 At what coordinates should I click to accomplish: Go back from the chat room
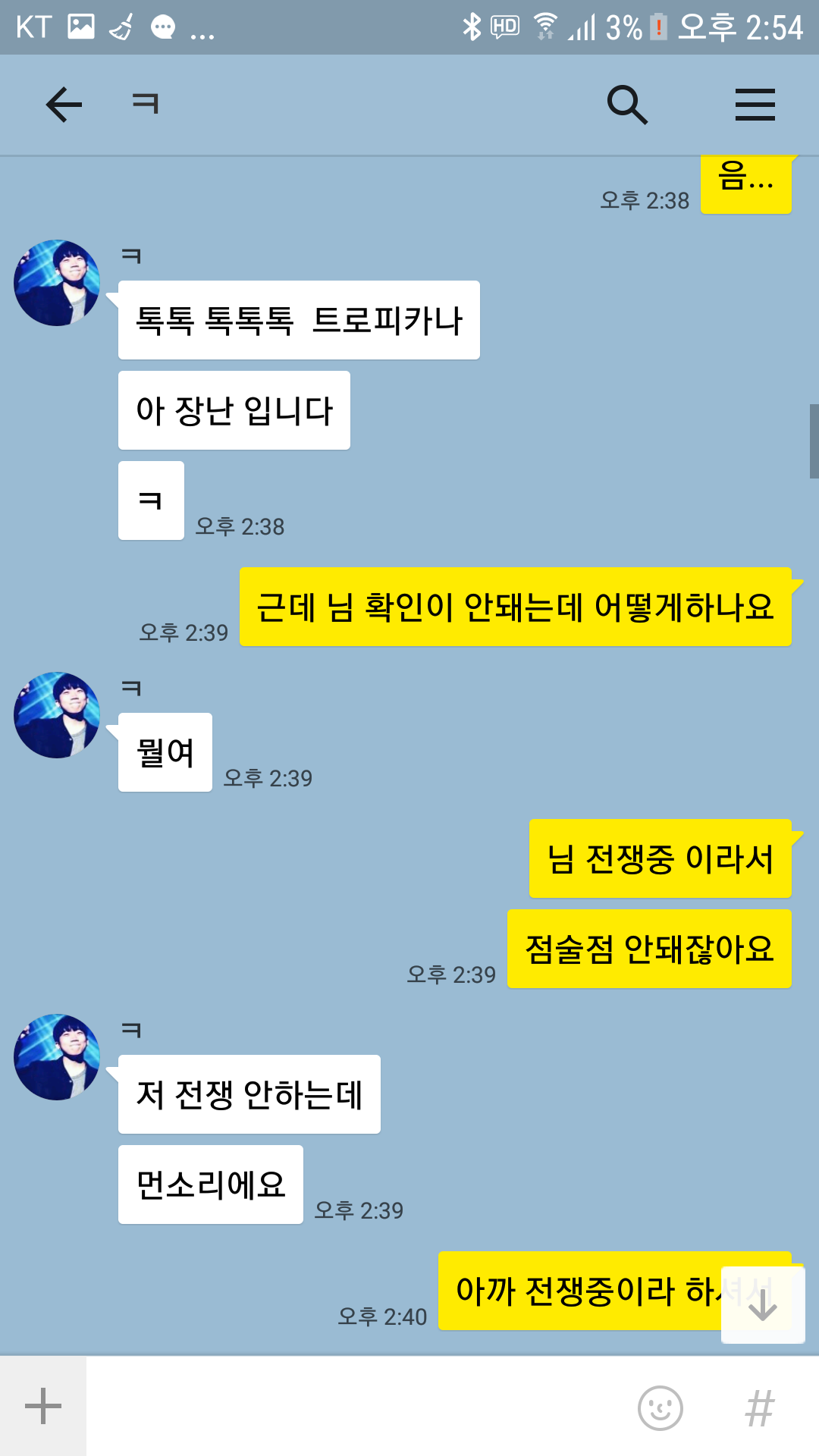(x=64, y=104)
